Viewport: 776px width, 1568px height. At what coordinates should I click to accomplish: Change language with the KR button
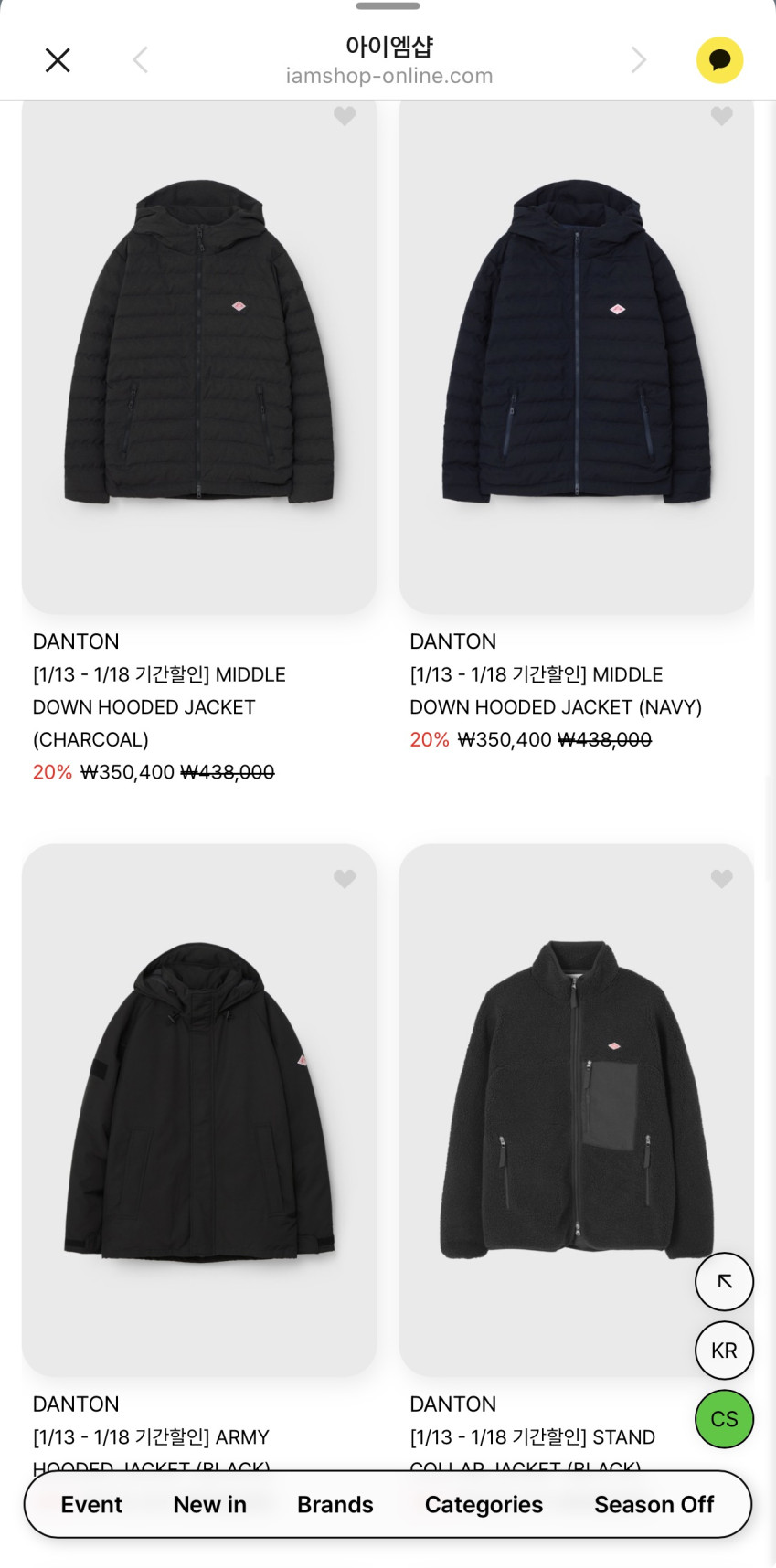pos(725,1351)
